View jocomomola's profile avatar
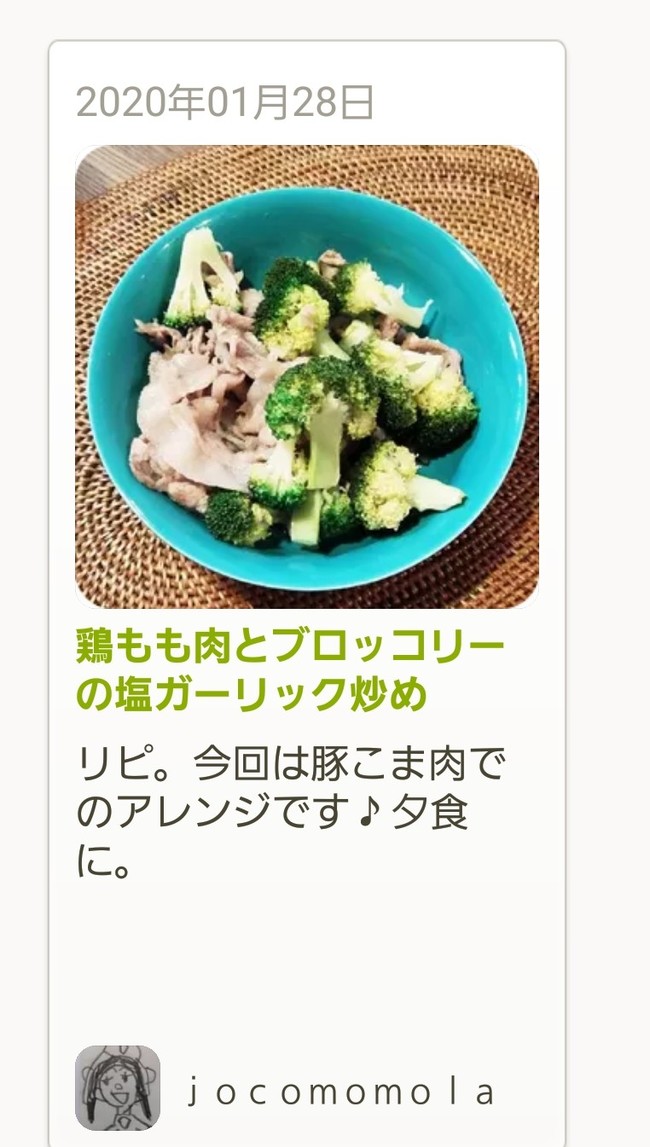Image resolution: width=650 pixels, height=1147 pixels. 118,1088
